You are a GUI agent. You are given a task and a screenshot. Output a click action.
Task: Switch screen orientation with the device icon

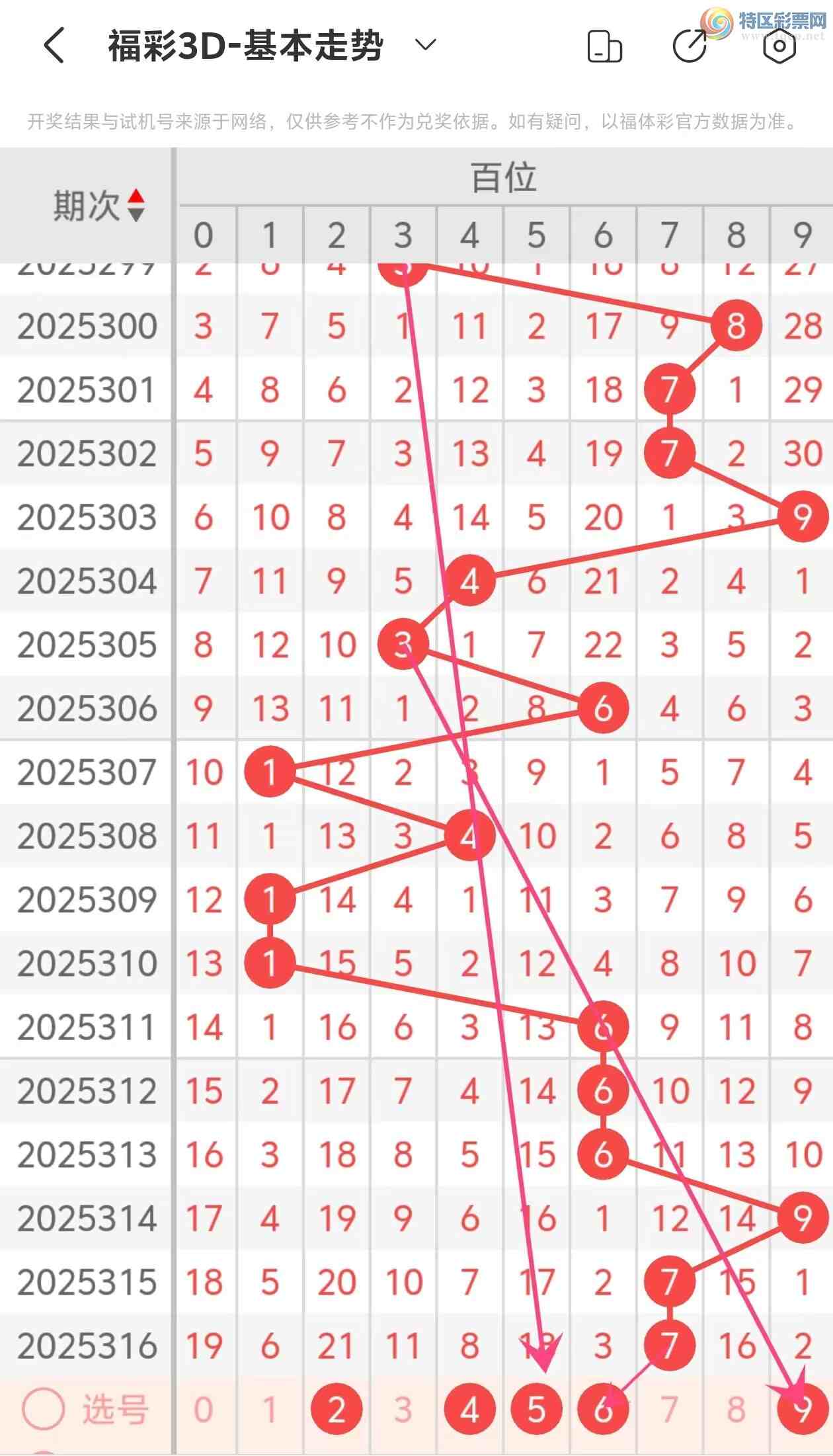604,46
